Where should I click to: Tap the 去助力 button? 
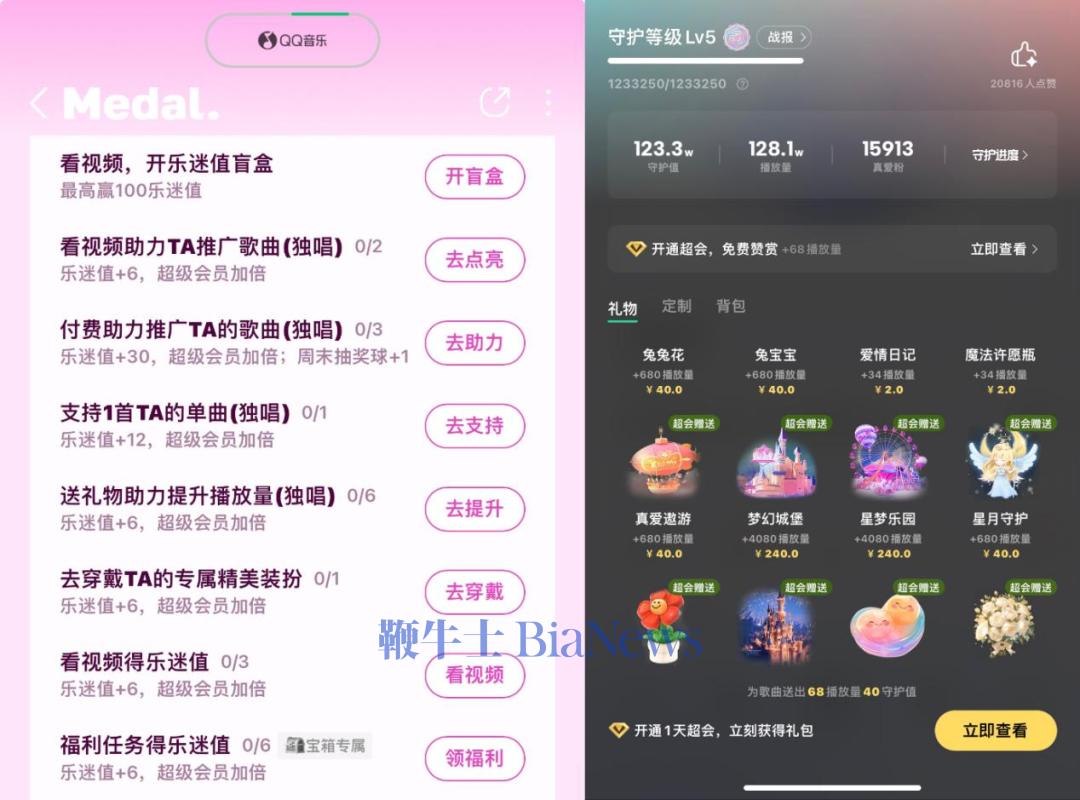pyautogui.click(x=474, y=343)
